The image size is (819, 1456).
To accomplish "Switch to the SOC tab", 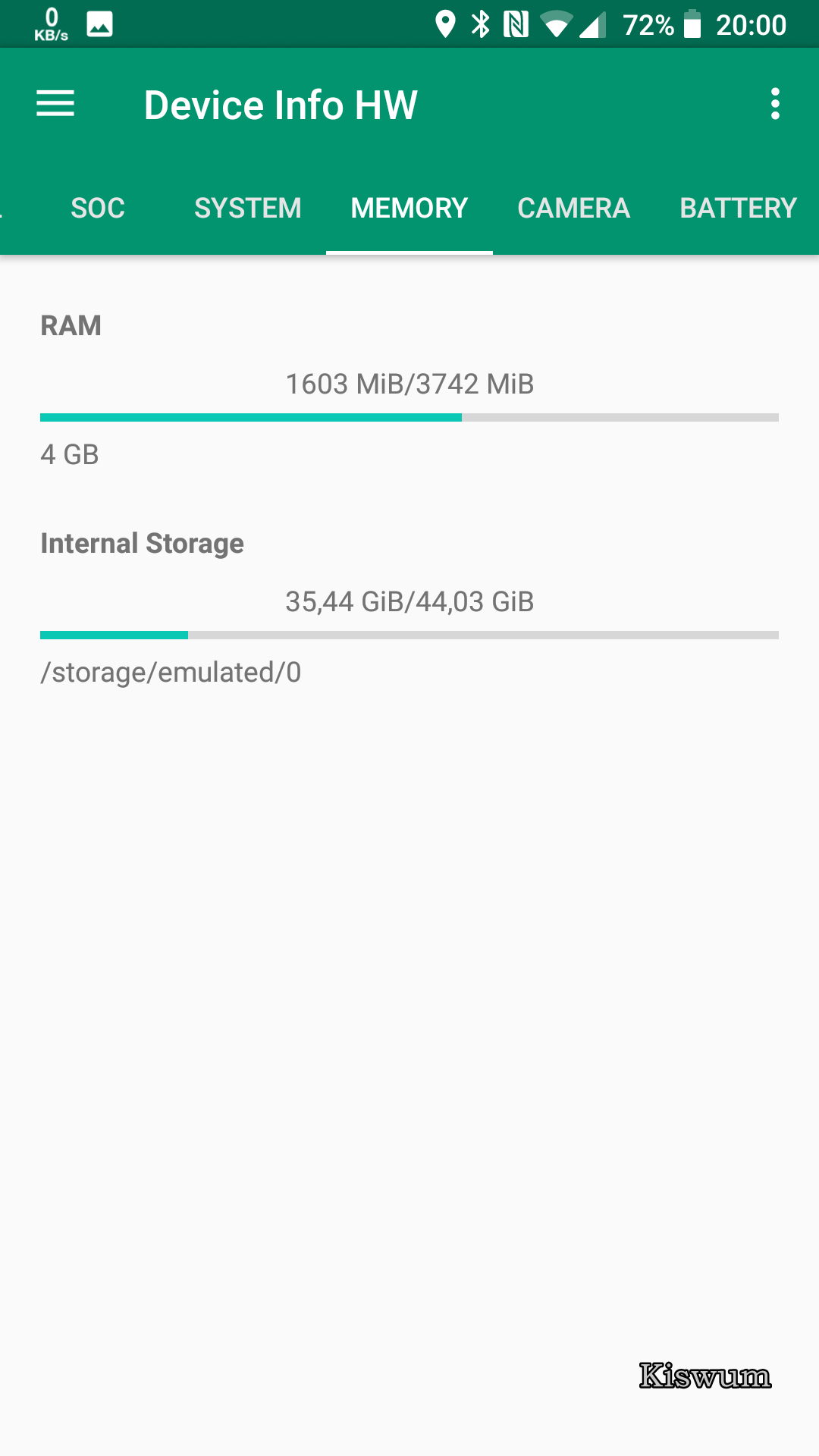I will tap(98, 208).
